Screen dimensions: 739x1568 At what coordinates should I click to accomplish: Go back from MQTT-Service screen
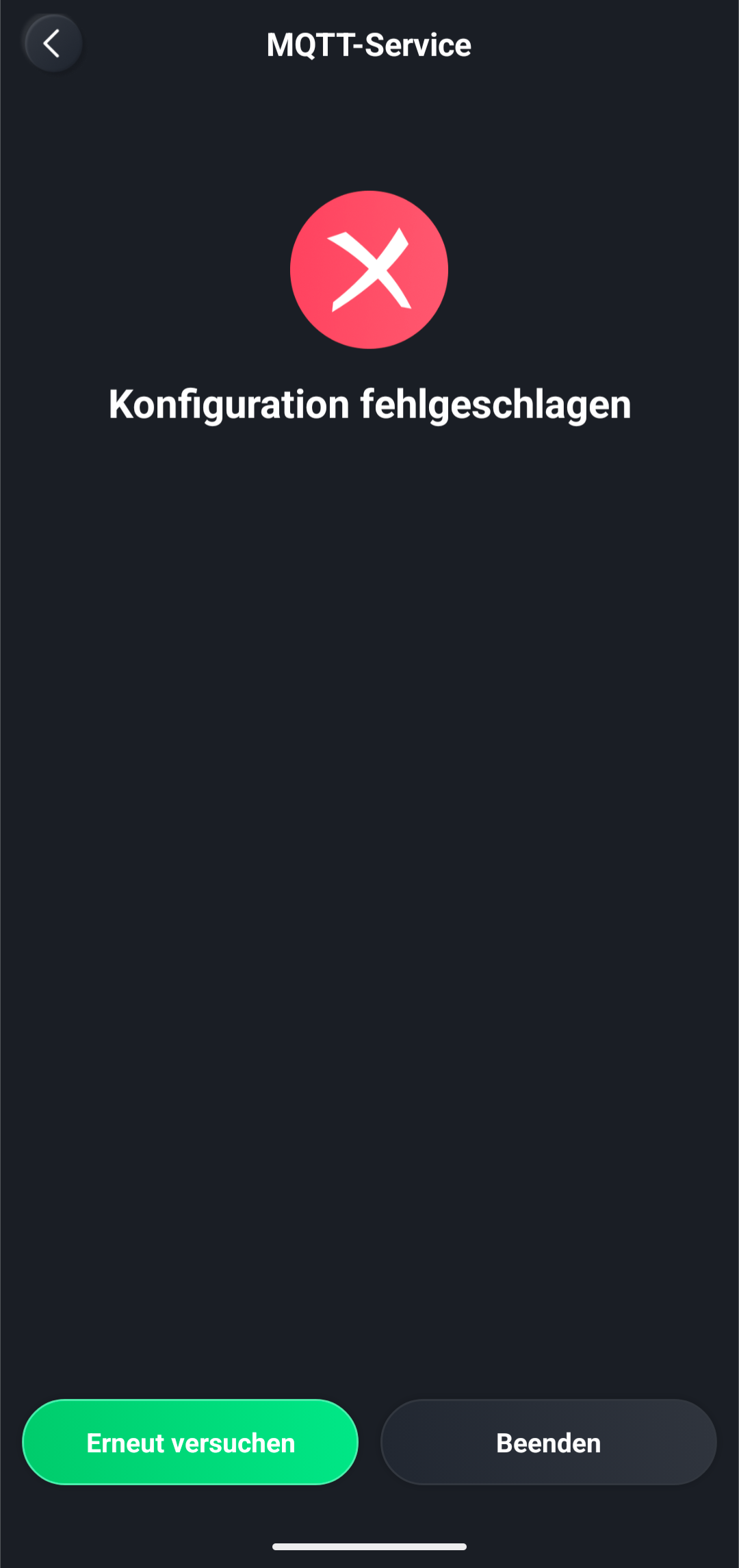(x=53, y=44)
